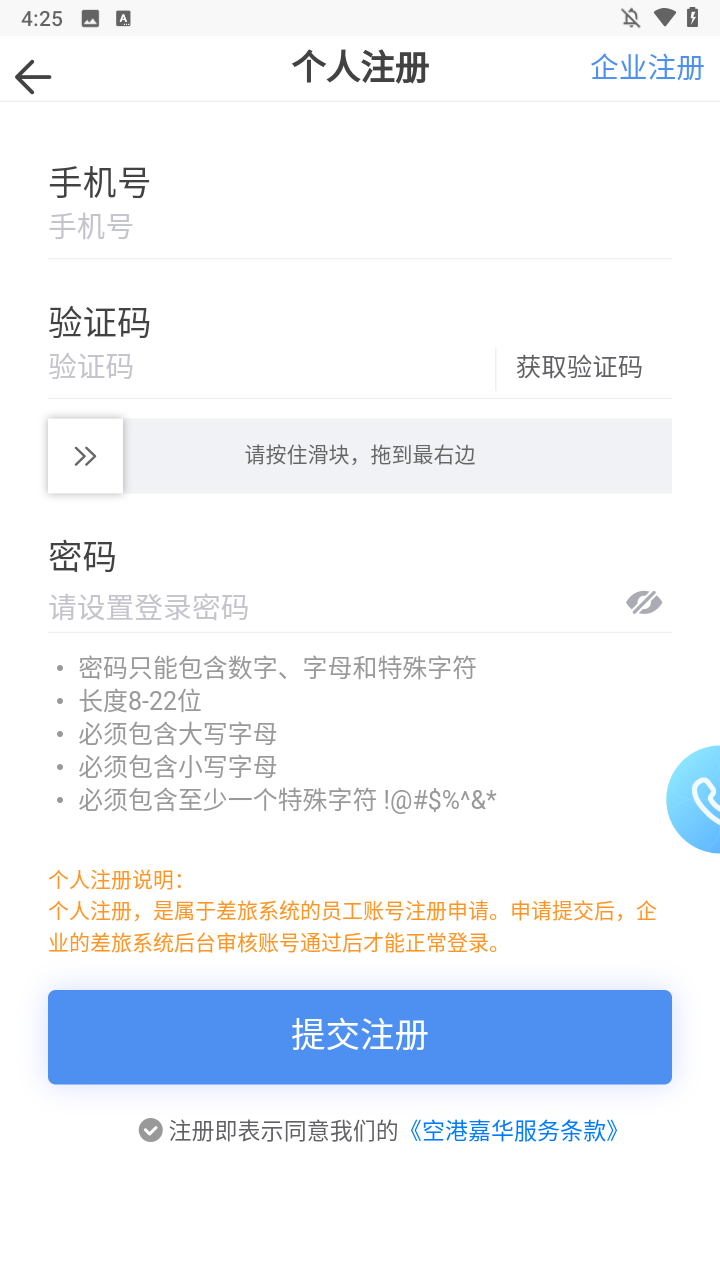The width and height of the screenshot is (720, 1280).
Task: Toggle password visibility with the eye icon
Action: (x=645, y=602)
